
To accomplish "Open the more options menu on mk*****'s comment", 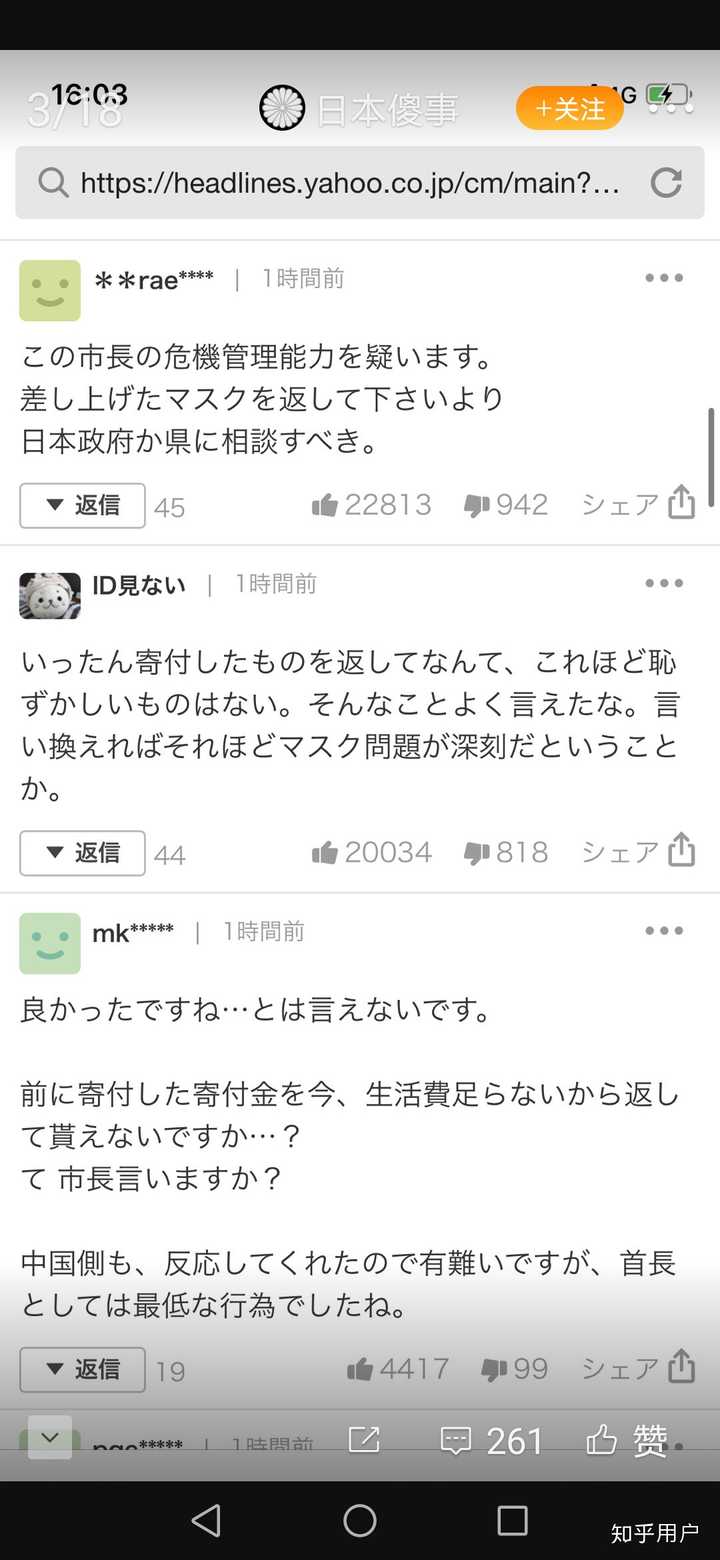I will (x=664, y=931).
